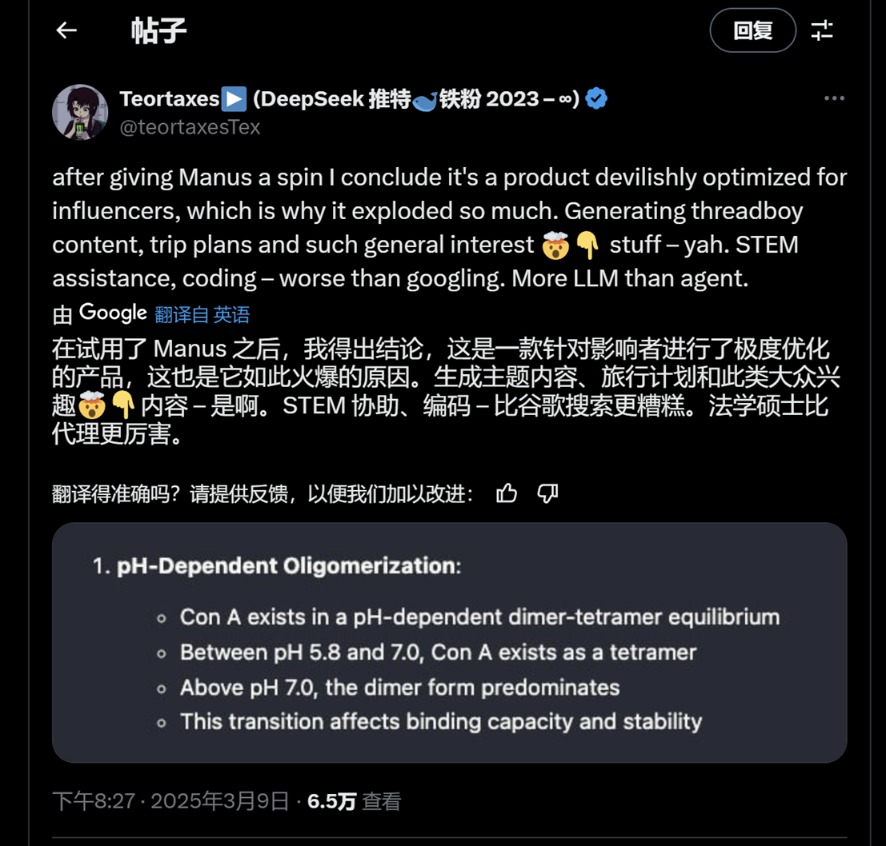Give thumbs down to the translation
Viewport: 886px width, 846px height.
[x=547, y=493]
